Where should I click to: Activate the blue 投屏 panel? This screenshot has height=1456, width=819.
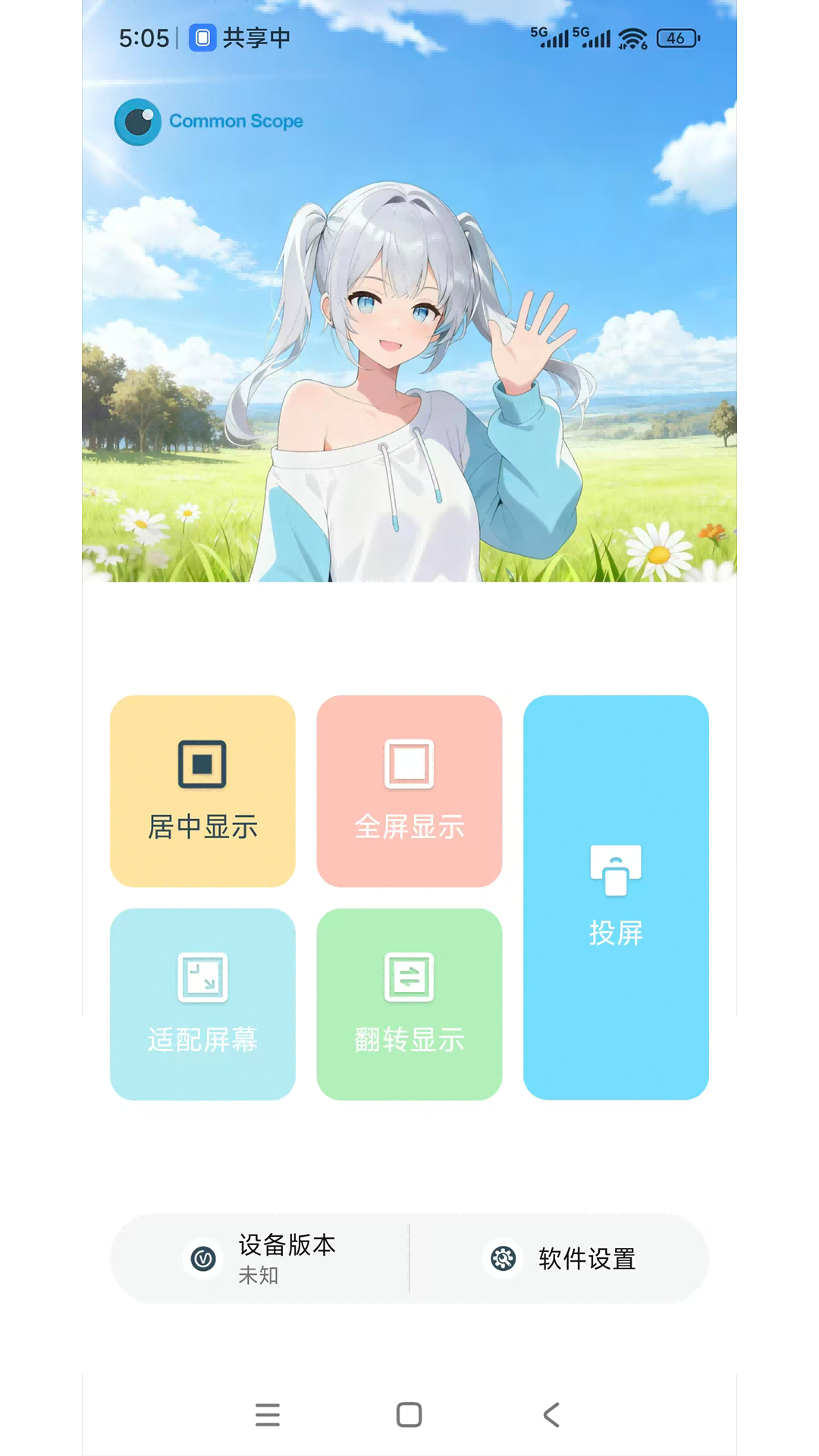616,899
